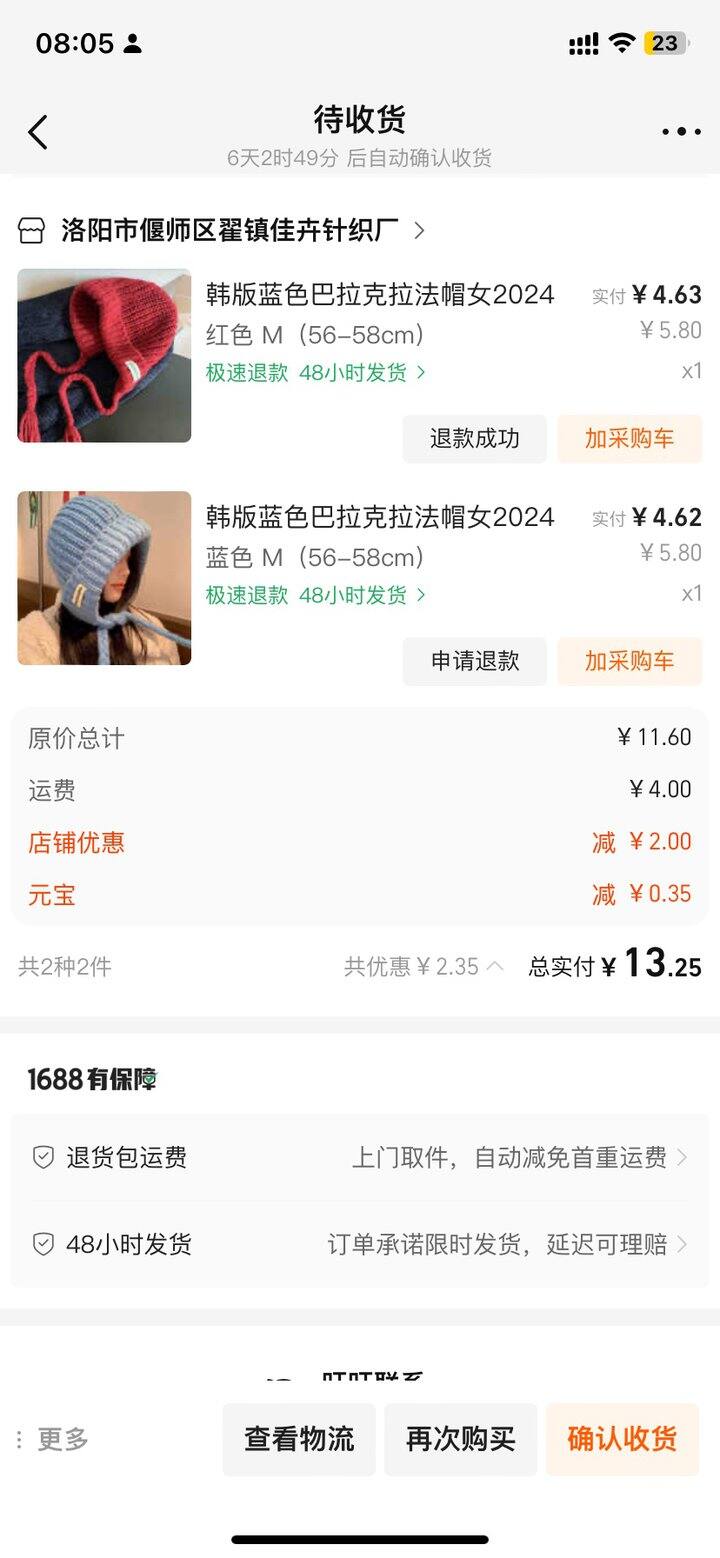Add the red hat via 加采购车
Screen dimensions: 720x1558
point(629,439)
